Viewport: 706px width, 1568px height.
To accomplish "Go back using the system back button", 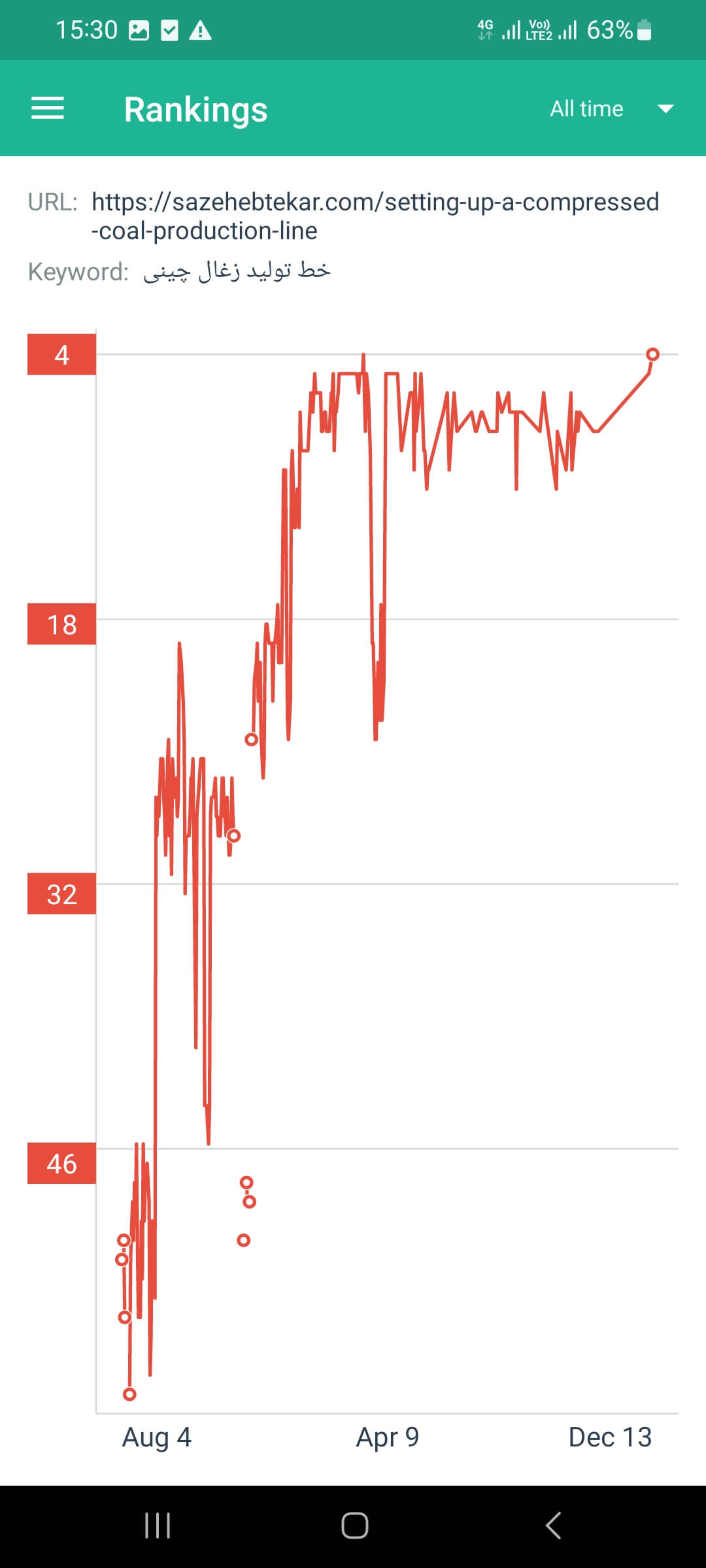I will pyautogui.click(x=553, y=1526).
